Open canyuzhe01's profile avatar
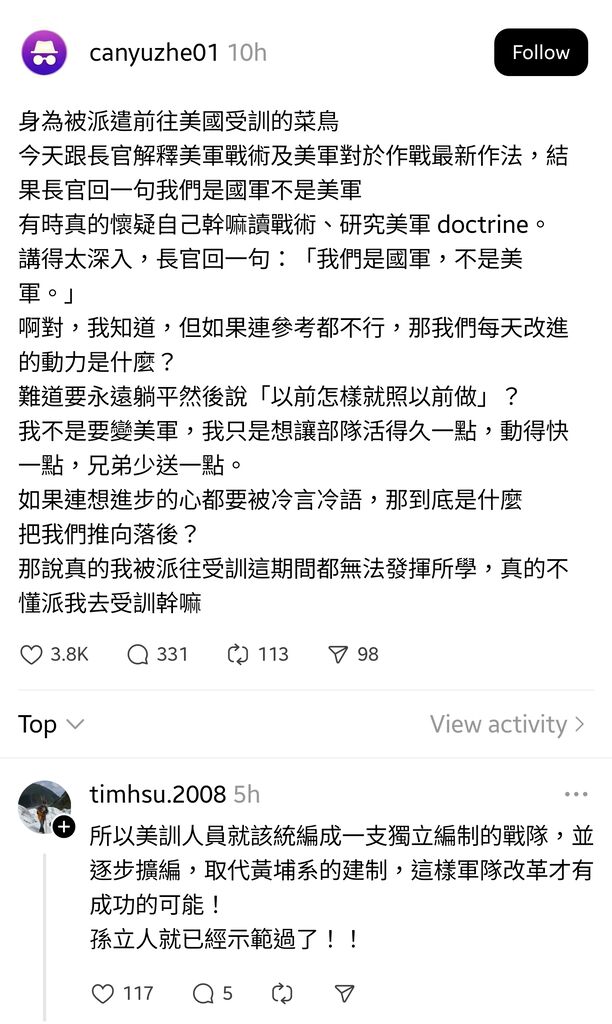Image resolution: width=612 pixels, height=1024 pixels. [x=44, y=53]
